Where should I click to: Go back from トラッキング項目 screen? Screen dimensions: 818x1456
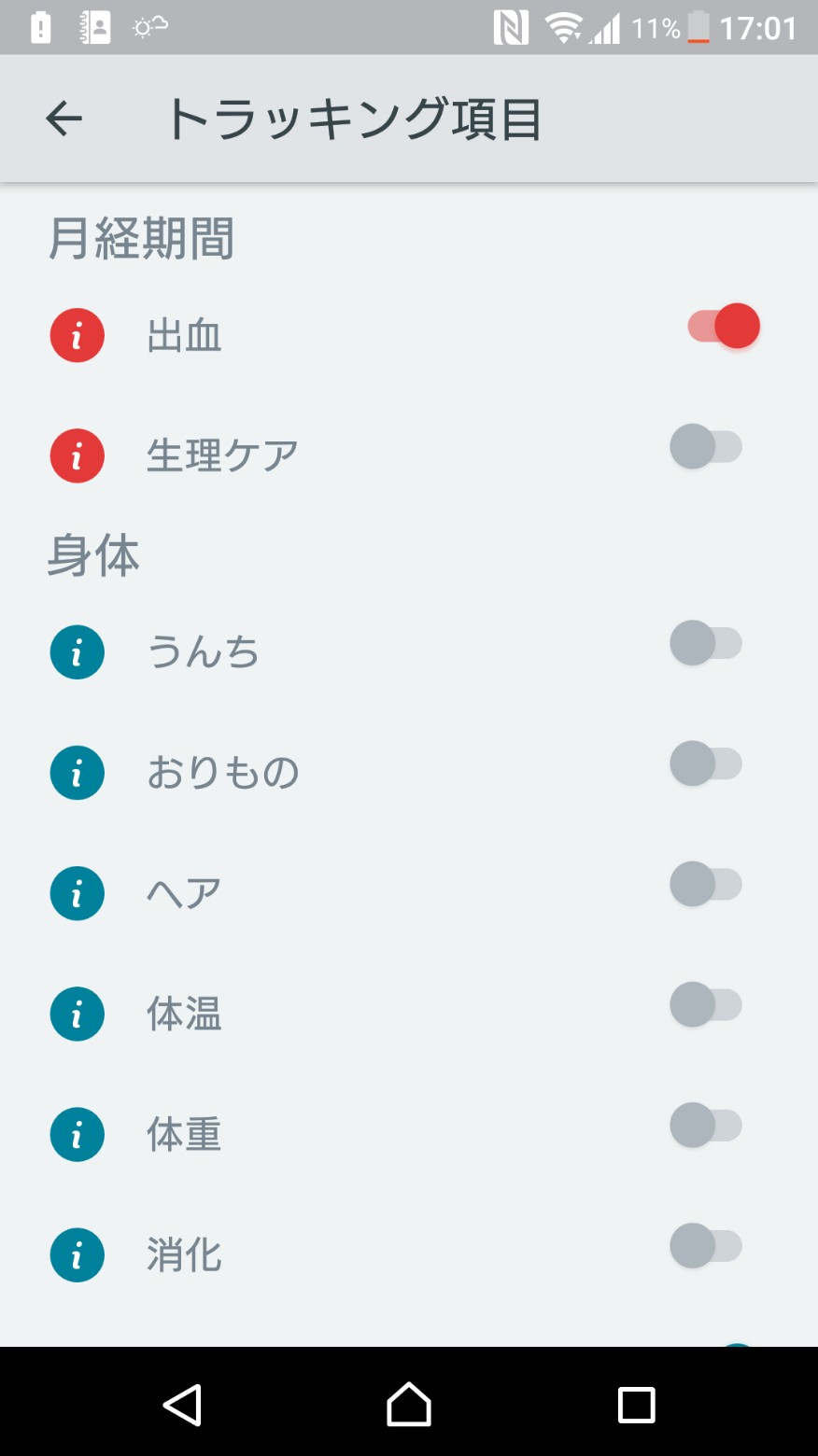[63, 119]
